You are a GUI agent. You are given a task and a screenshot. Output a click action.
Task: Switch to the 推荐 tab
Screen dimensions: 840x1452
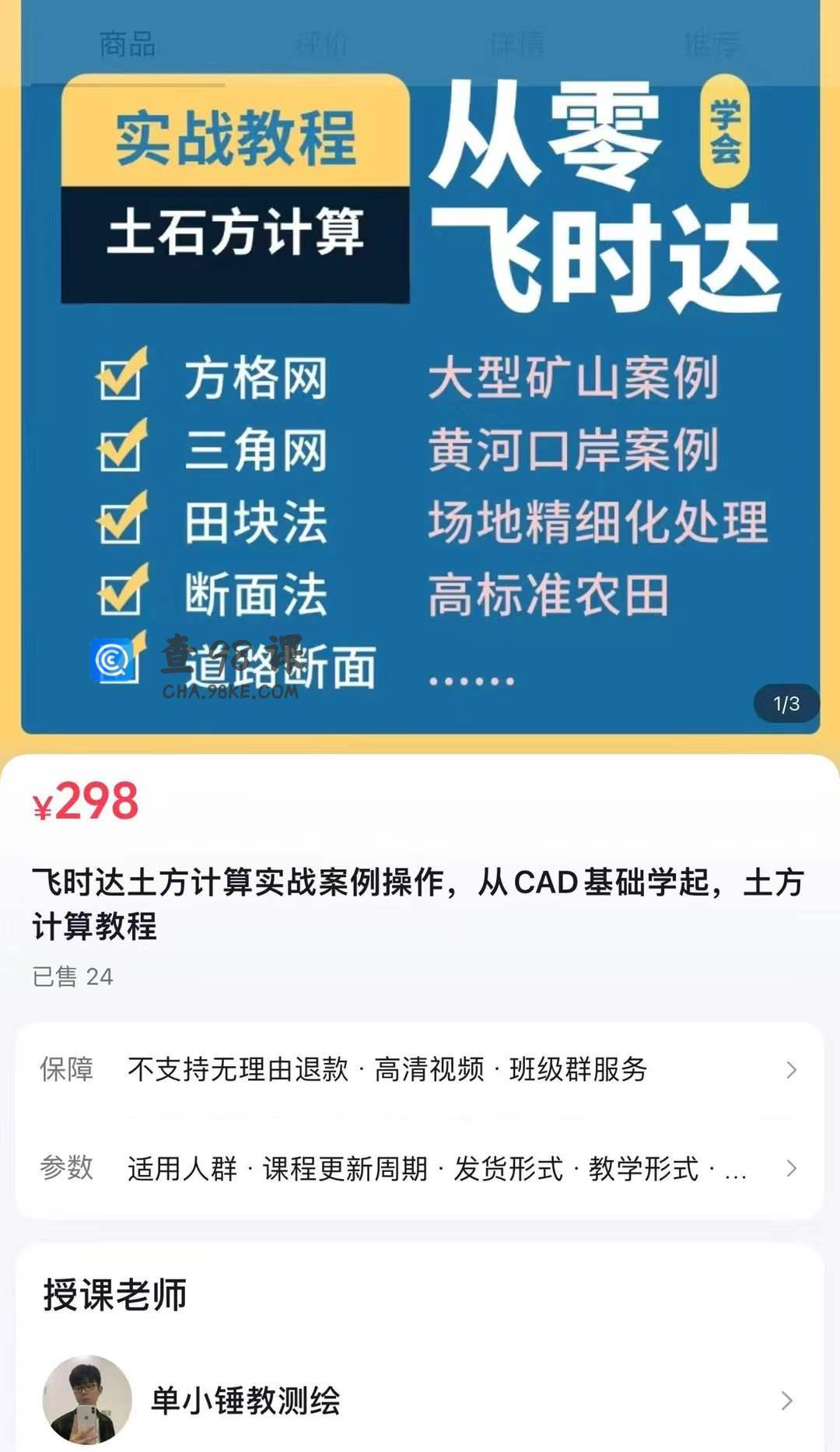point(711,44)
